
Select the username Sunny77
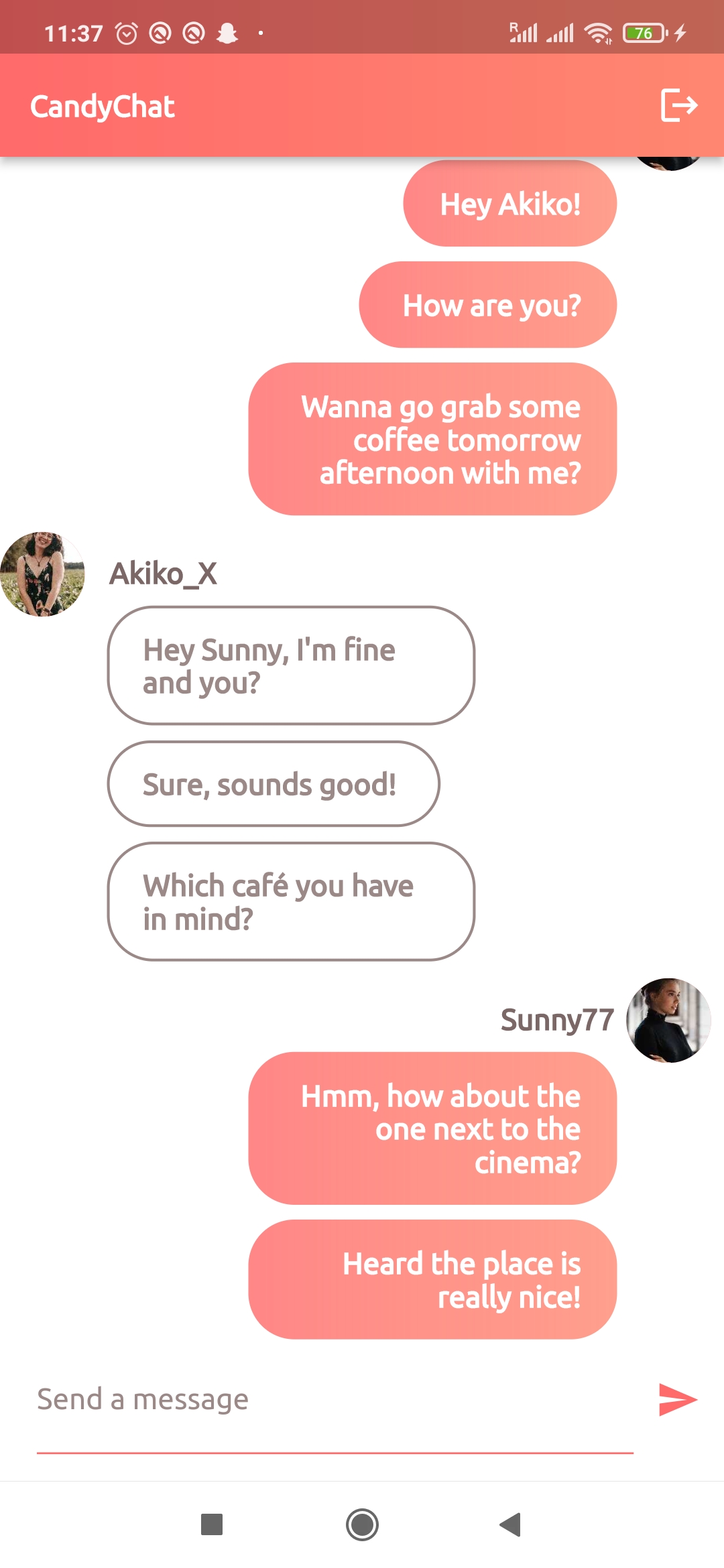[556, 1021]
